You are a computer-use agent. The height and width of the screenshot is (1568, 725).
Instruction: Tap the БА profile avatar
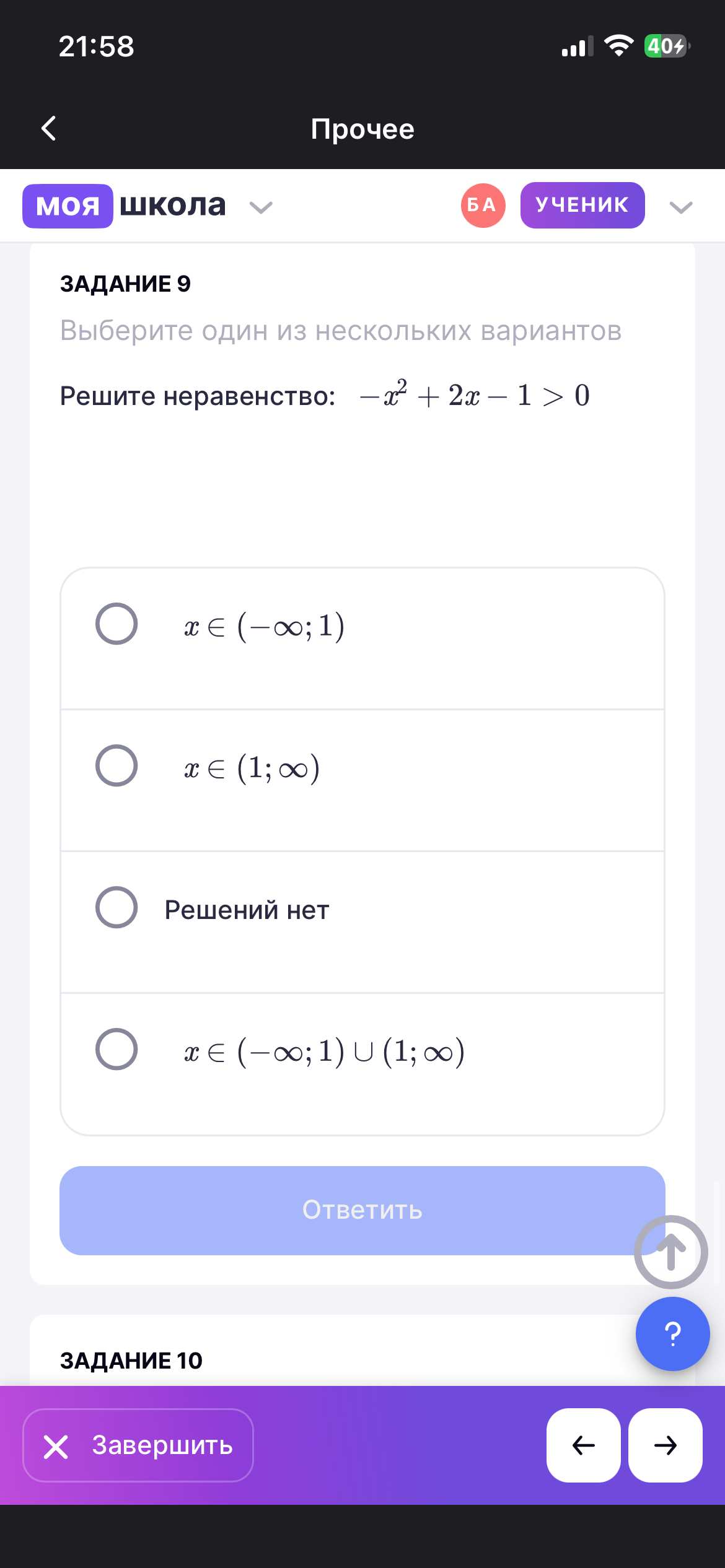[482, 205]
